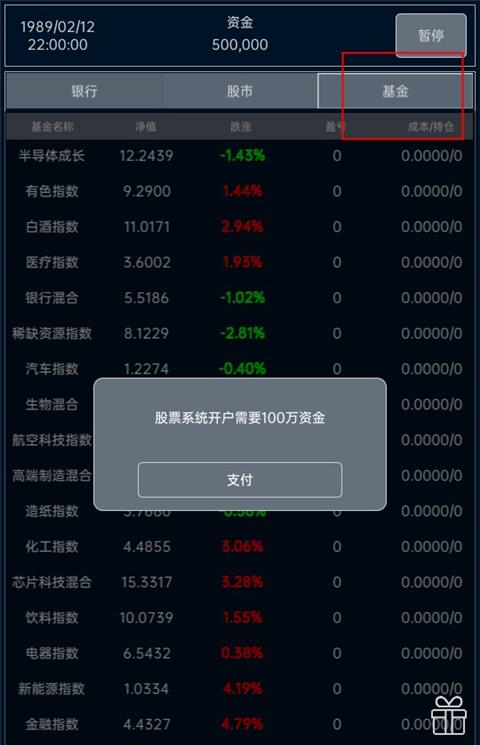Viewport: 480px width, 745px height.
Task: Open the 半导体成长 fund row
Action: [240, 155]
